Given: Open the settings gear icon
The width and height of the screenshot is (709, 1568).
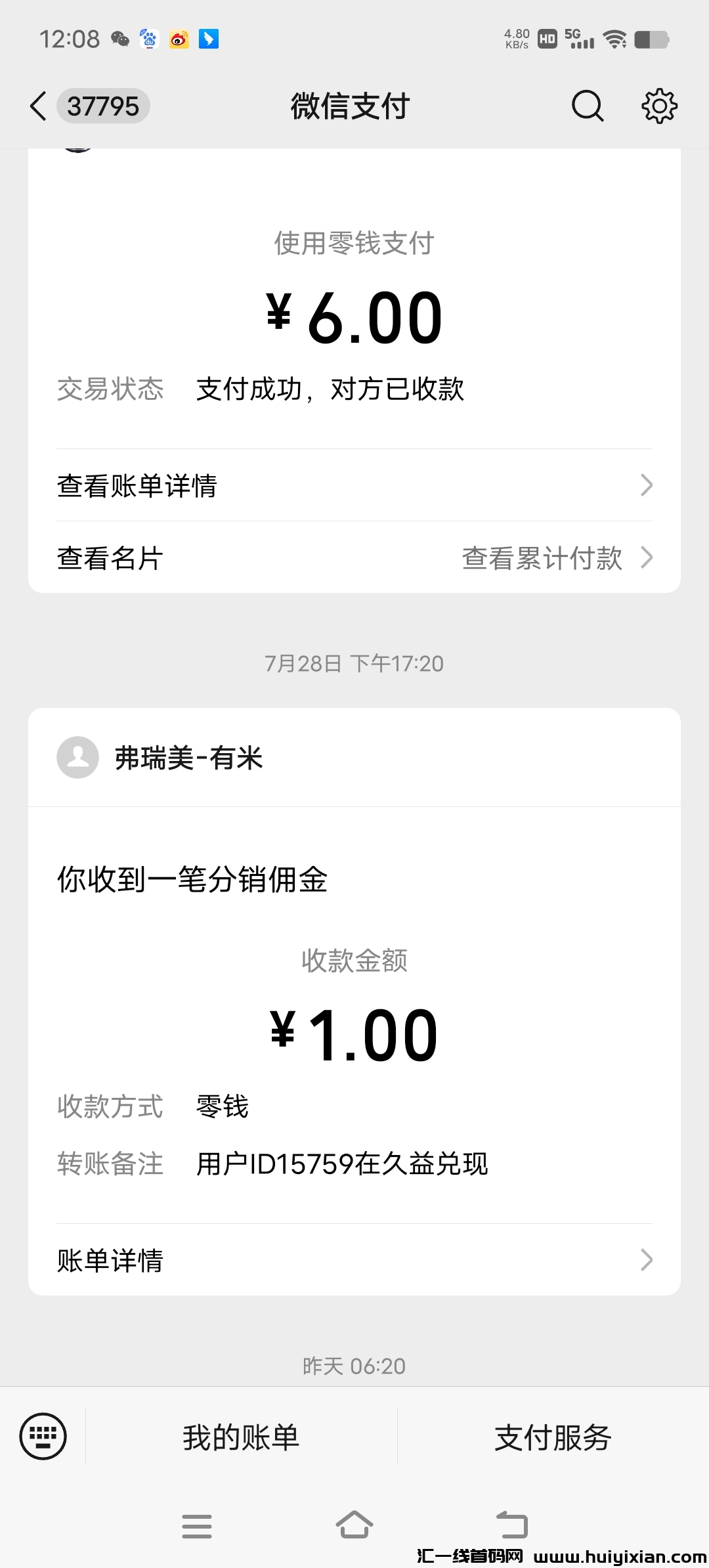Looking at the screenshot, I should pyautogui.click(x=658, y=105).
